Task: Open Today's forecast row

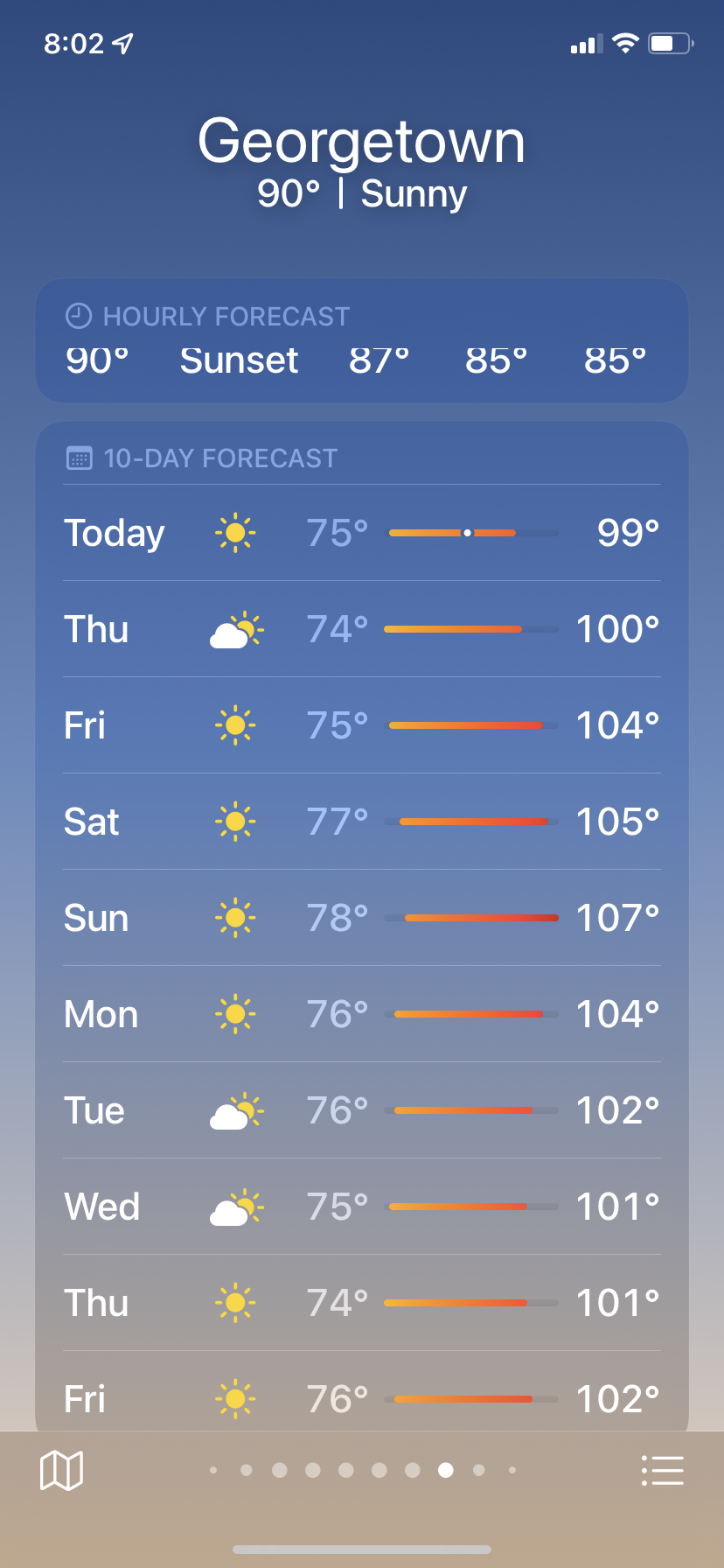Action: pyautogui.click(x=362, y=533)
